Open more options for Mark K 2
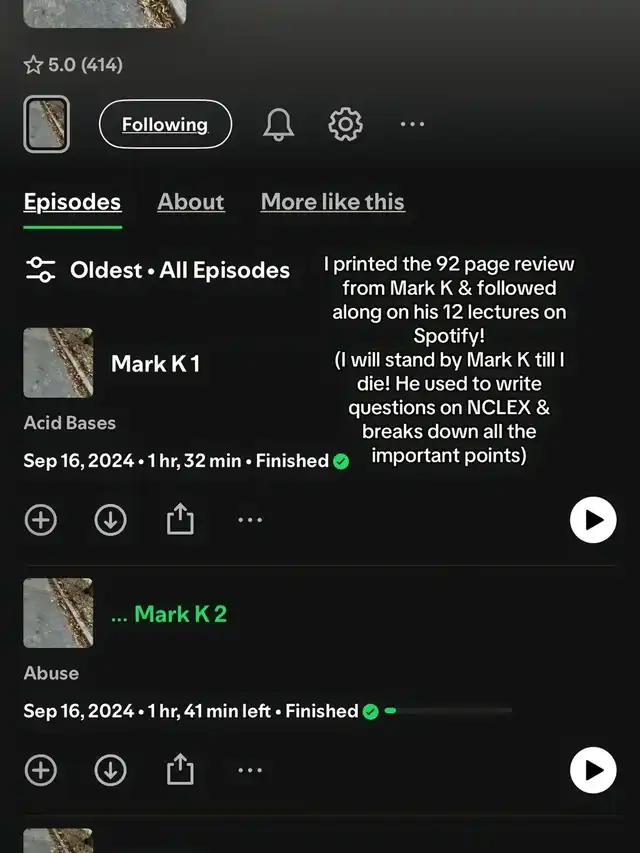The image size is (640, 853). click(x=250, y=770)
